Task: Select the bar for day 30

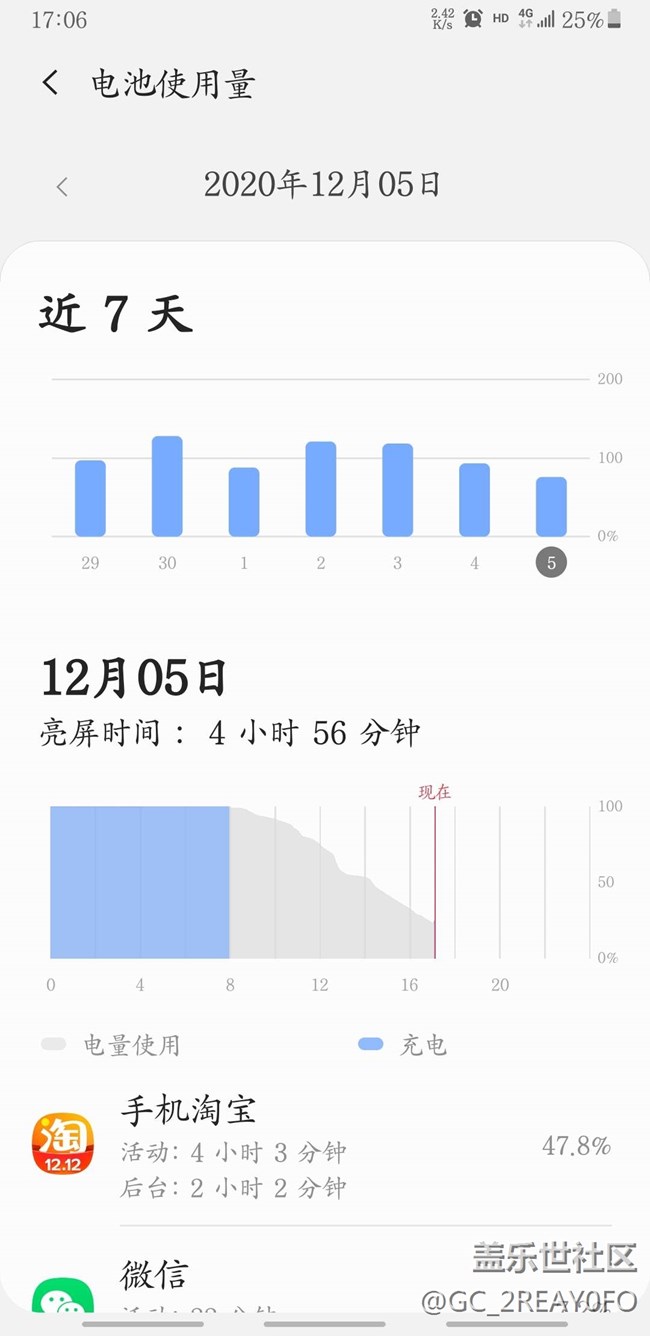Action: (x=167, y=486)
